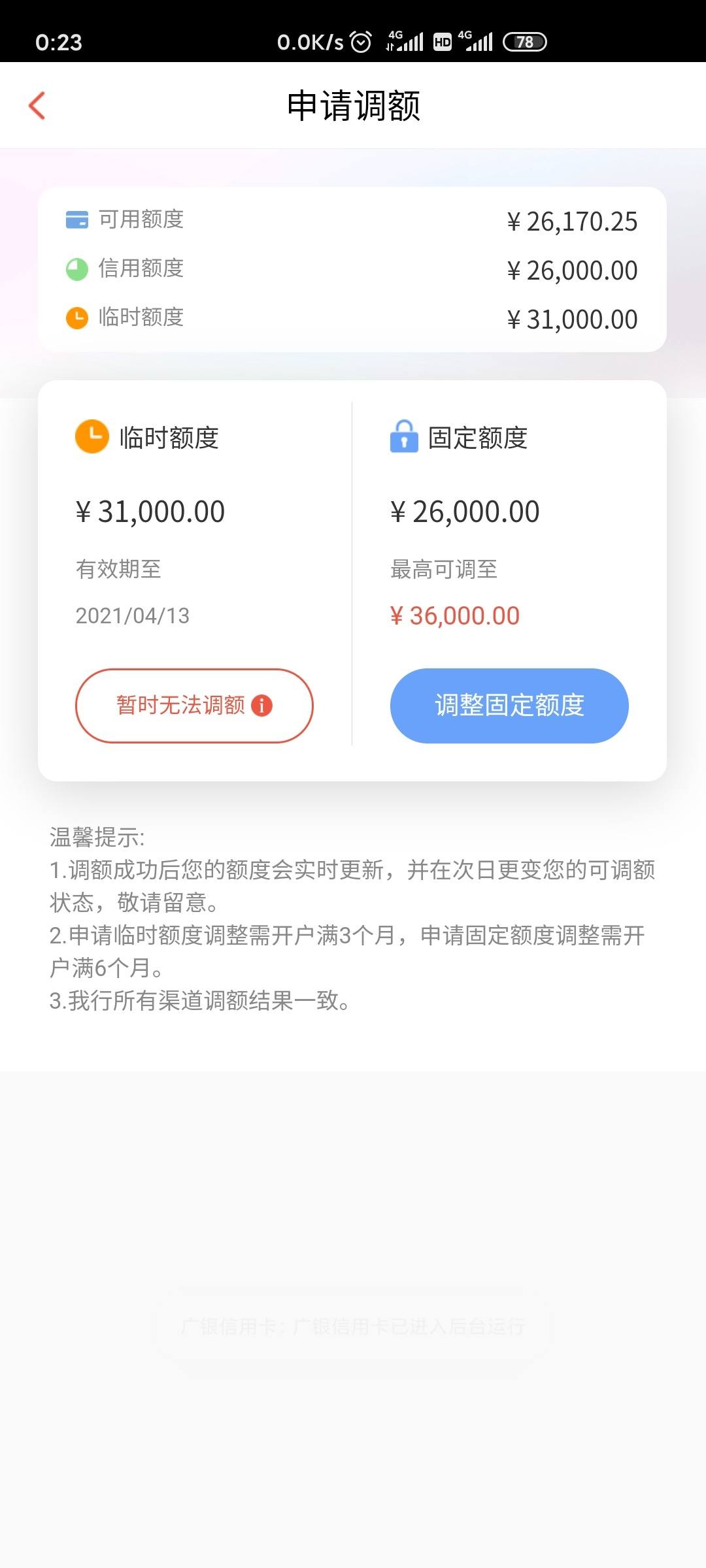Go back using the red arrow
This screenshot has height=1568, width=706.
pos(37,105)
